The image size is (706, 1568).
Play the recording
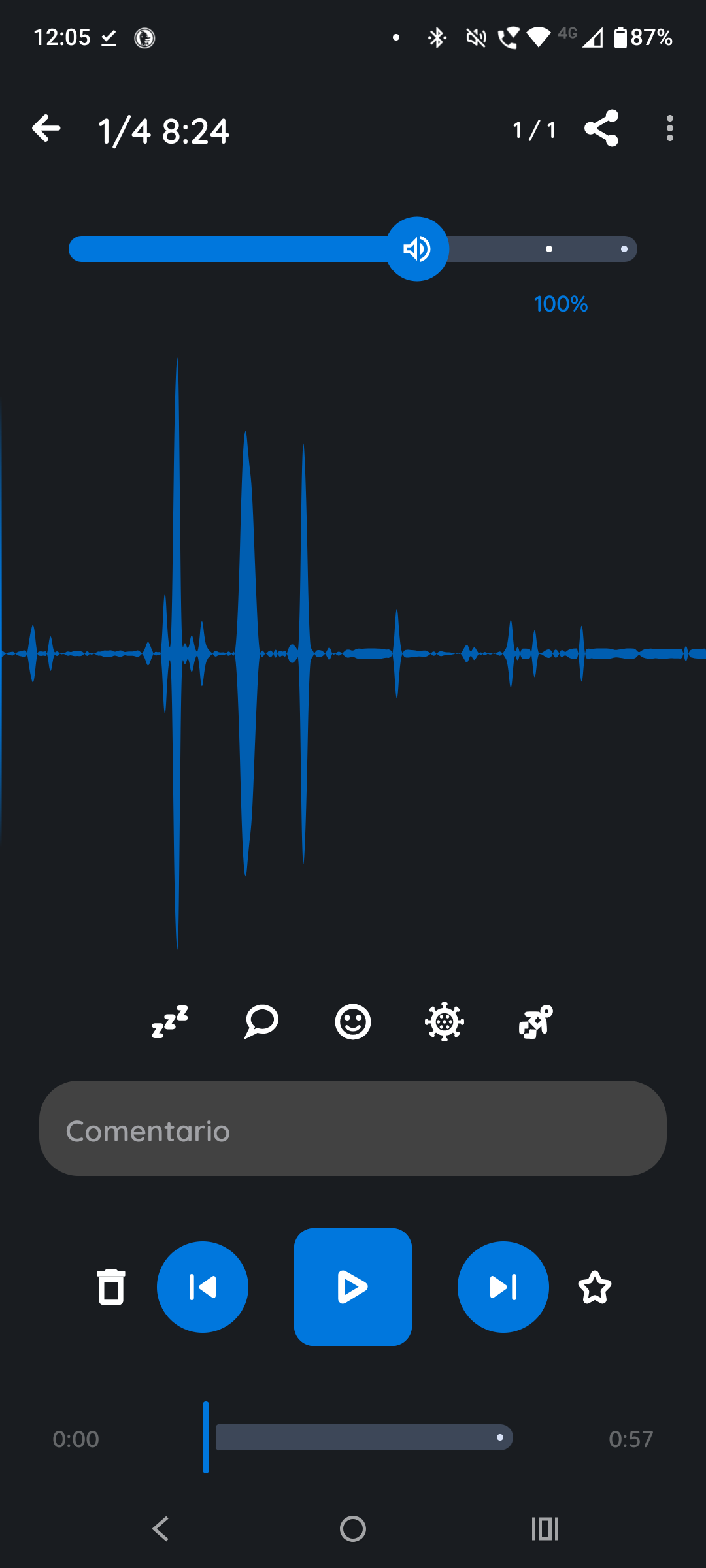(x=353, y=1287)
